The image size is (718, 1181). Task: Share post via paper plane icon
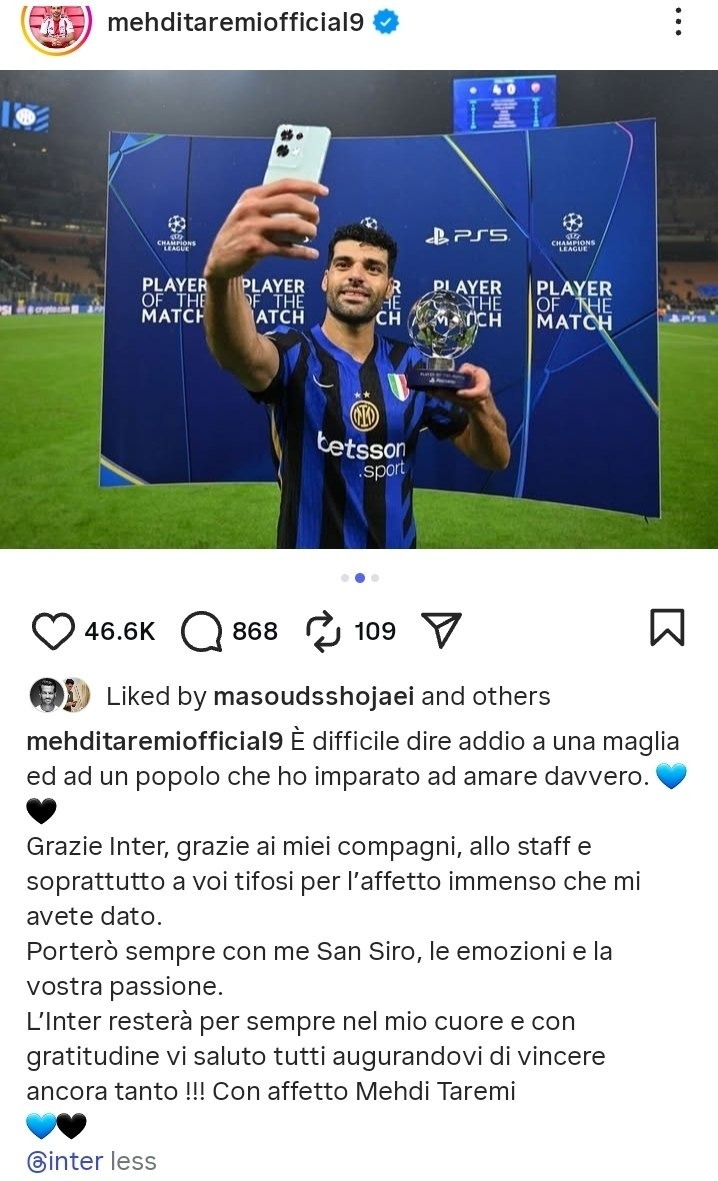point(441,631)
